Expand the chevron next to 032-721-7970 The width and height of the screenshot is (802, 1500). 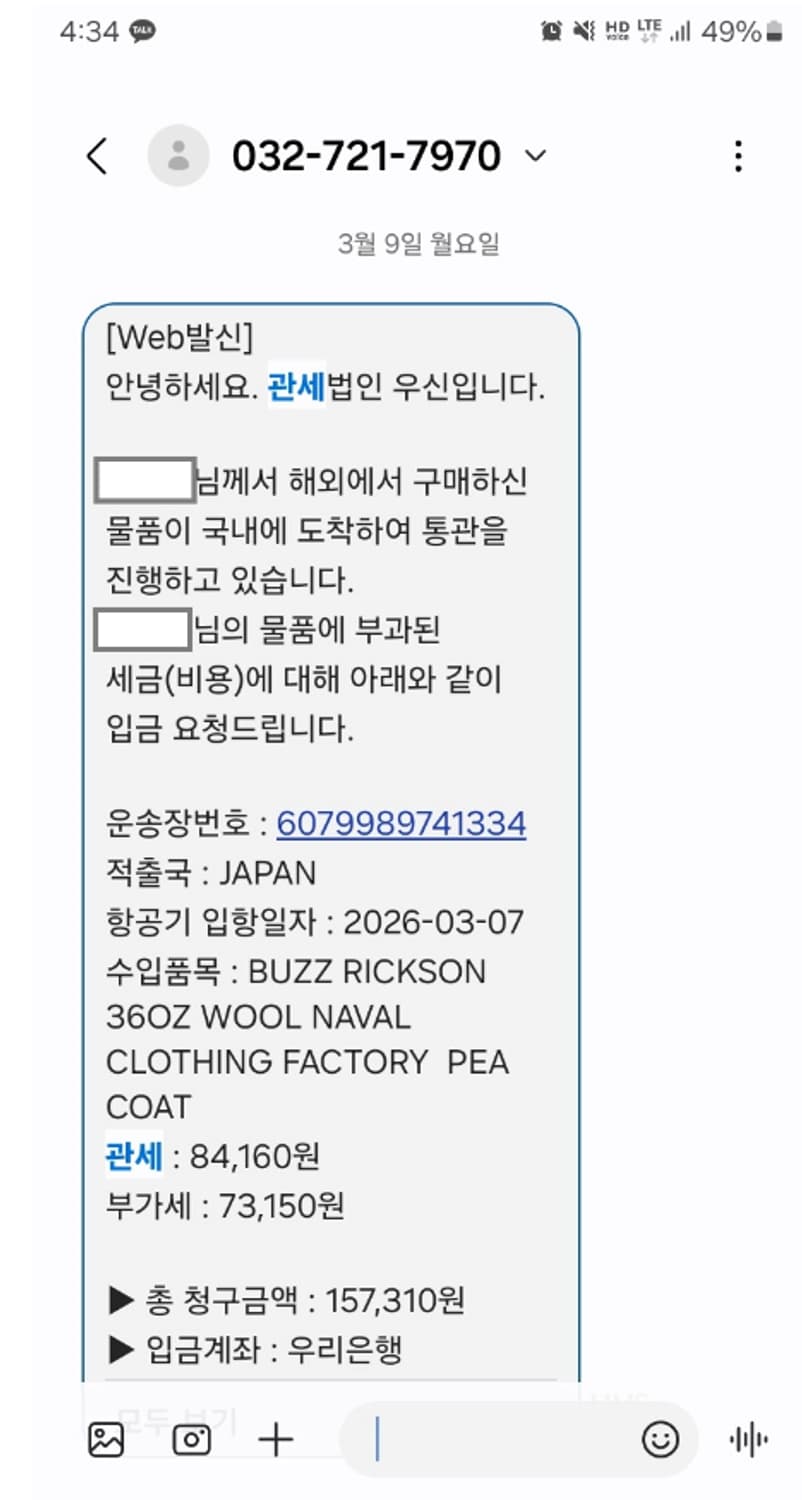tap(535, 157)
